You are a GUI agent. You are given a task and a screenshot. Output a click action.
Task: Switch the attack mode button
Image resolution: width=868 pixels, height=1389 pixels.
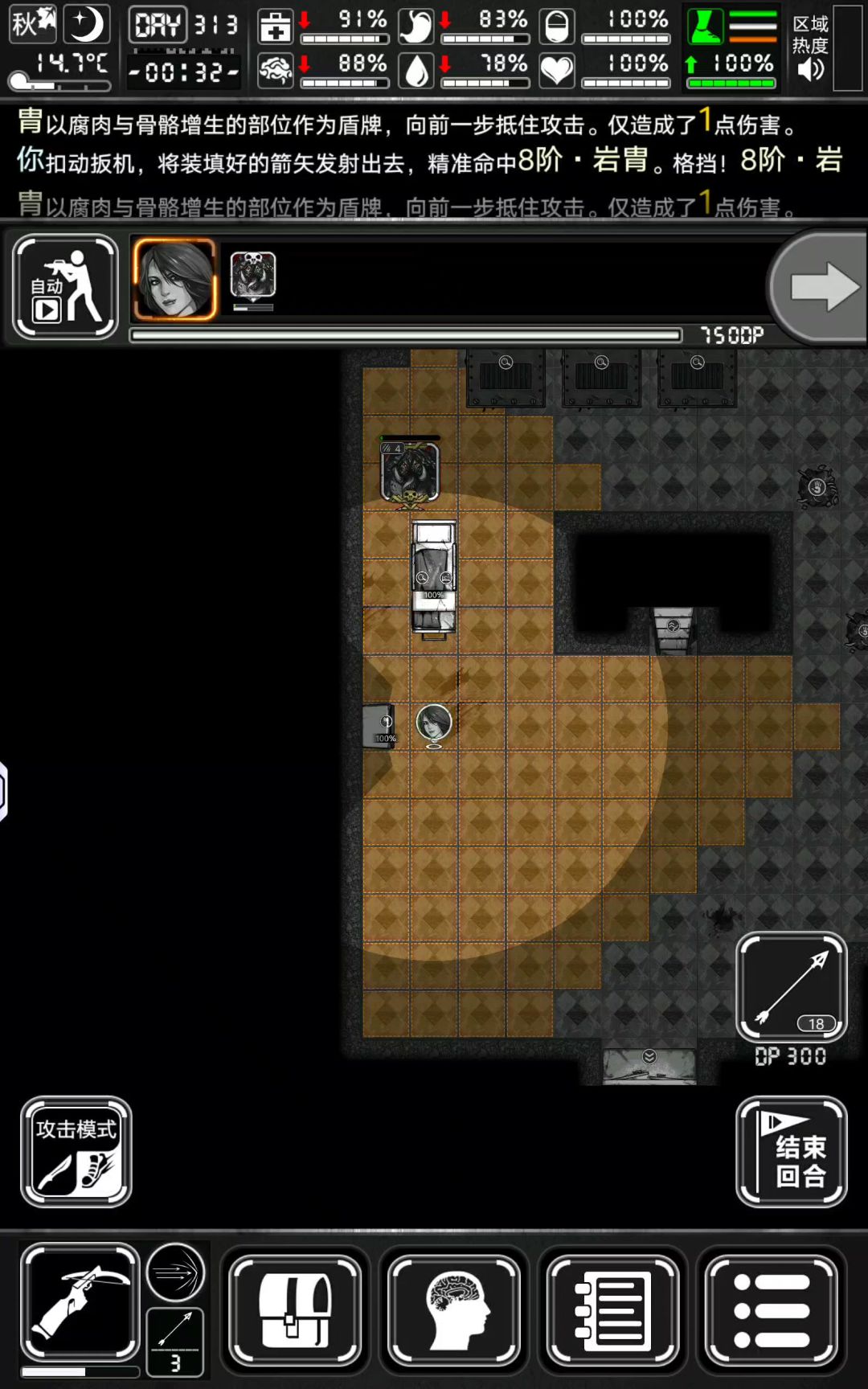click(x=76, y=1151)
